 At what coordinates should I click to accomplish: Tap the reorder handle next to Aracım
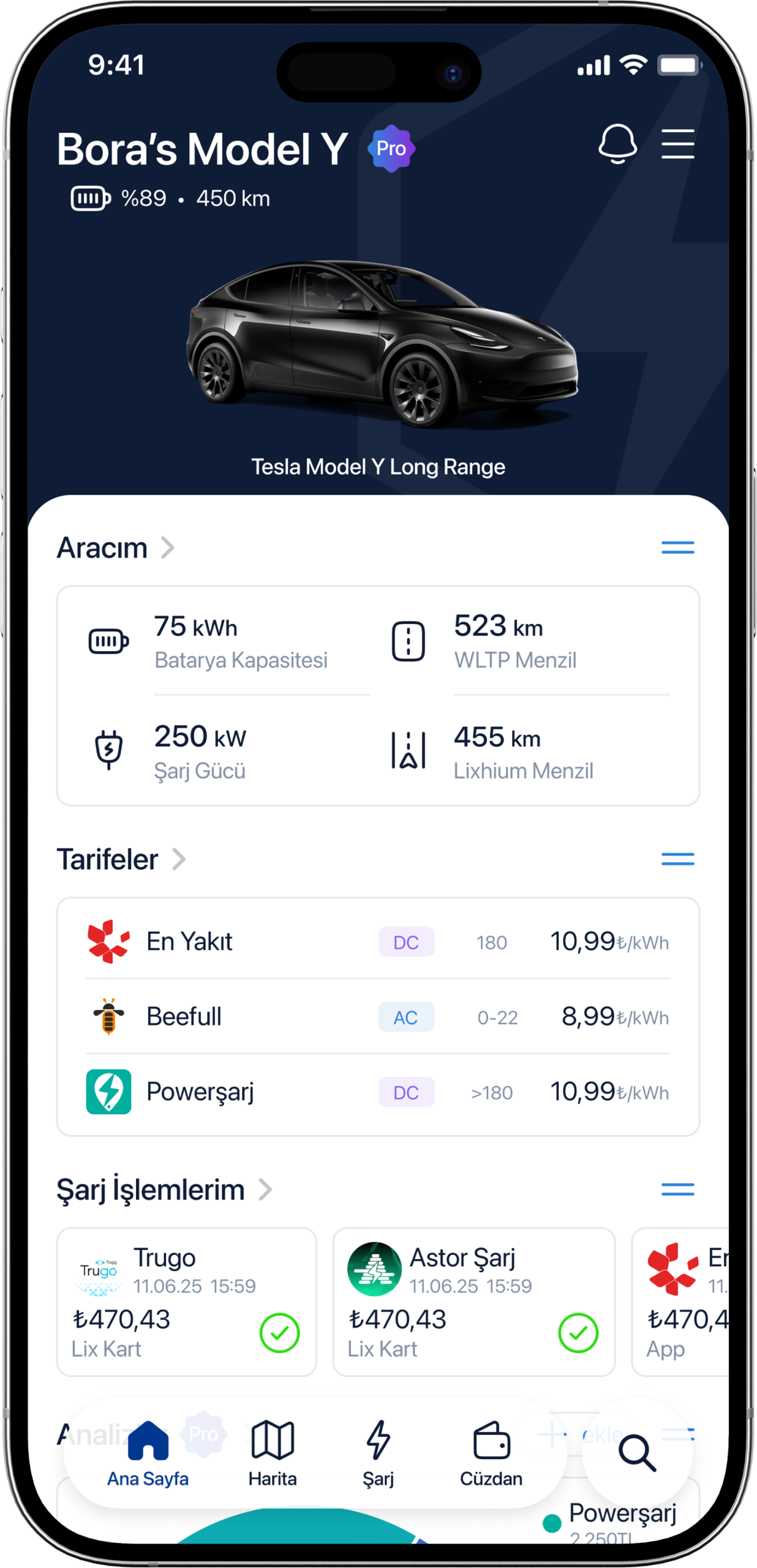click(x=677, y=548)
